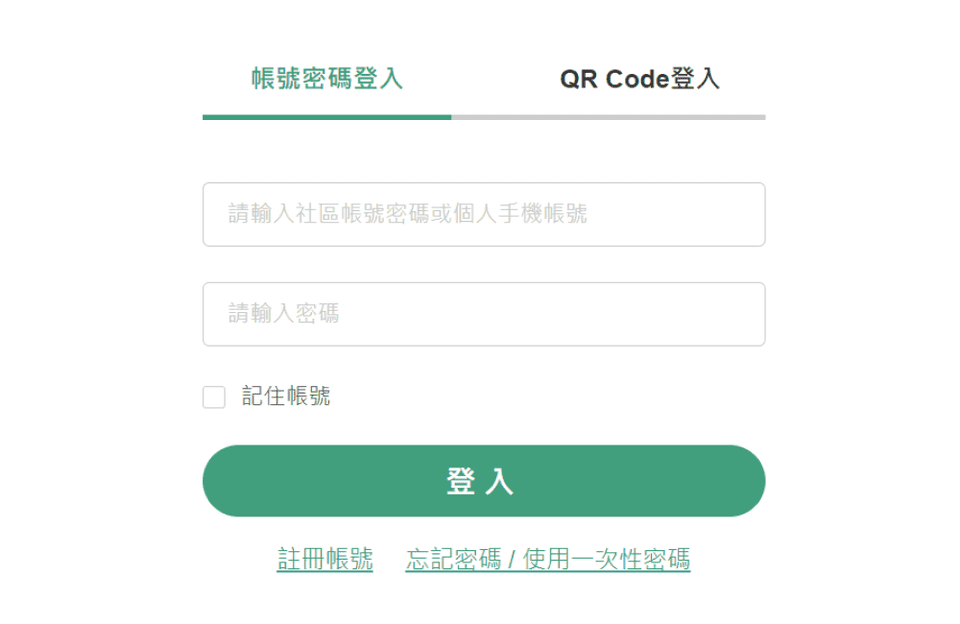Open 忘記密碼 / 使用一次性密碼 link
This screenshot has height=624, width=960.
[x=547, y=559]
